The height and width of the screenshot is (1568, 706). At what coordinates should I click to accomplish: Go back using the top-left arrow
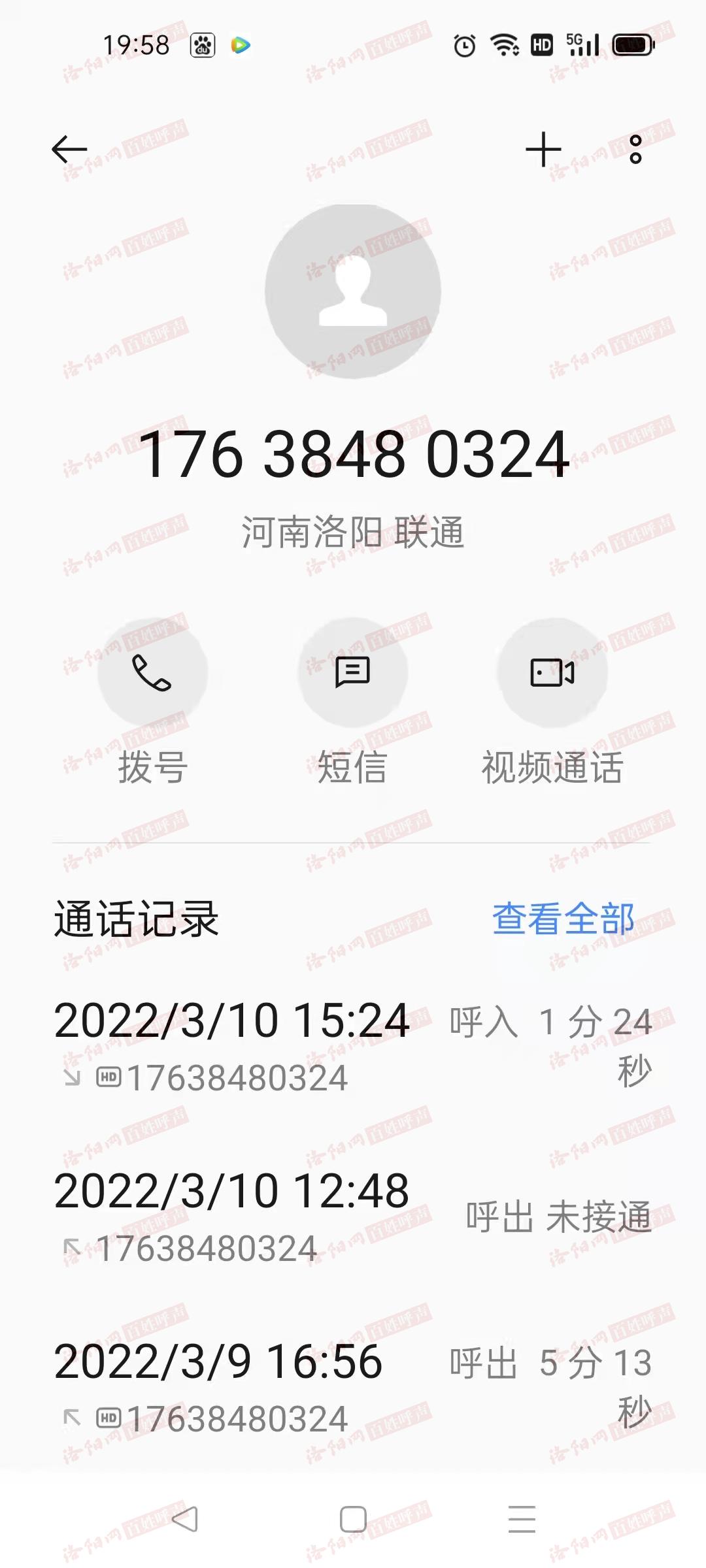pyautogui.click(x=69, y=150)
